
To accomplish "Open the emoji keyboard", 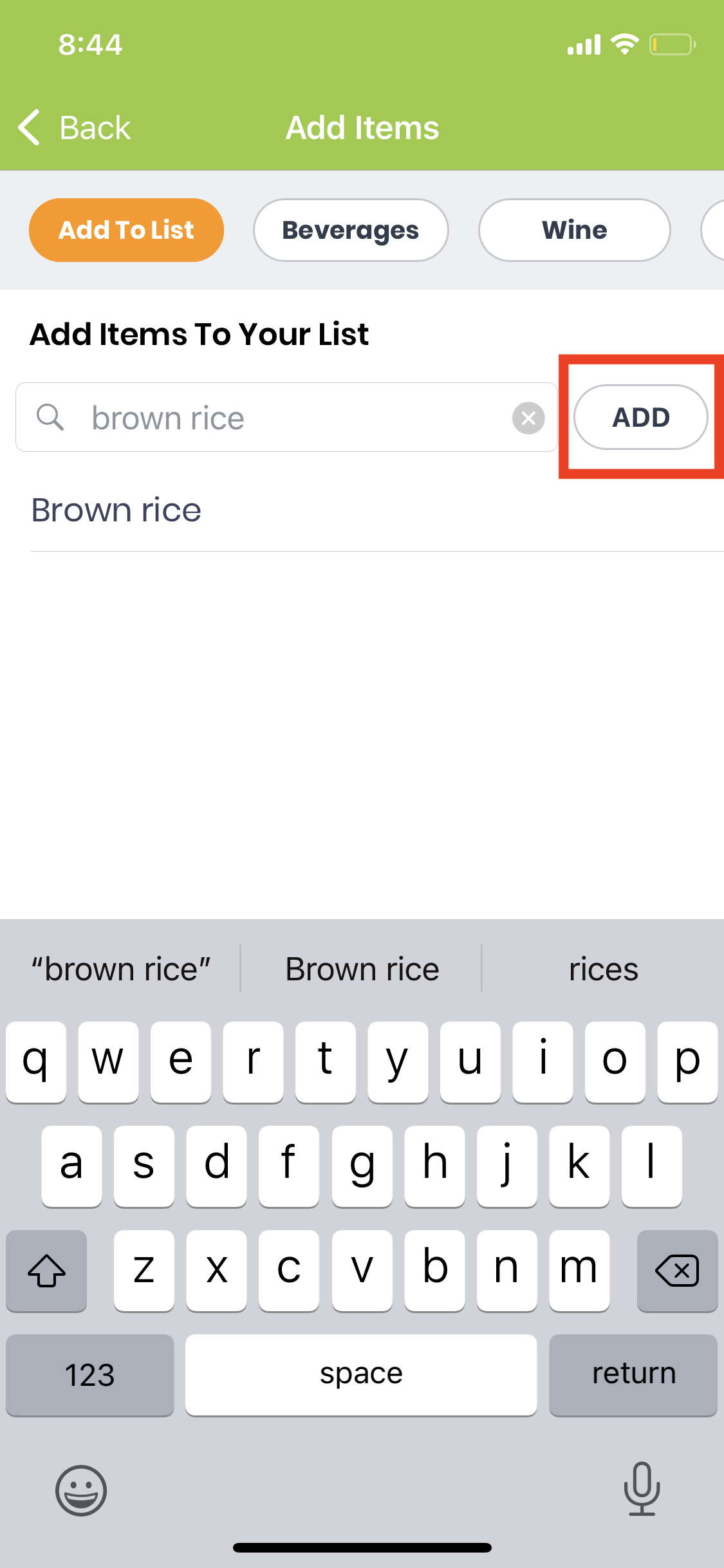I will pyautogui.click(x=80, y=1490).
